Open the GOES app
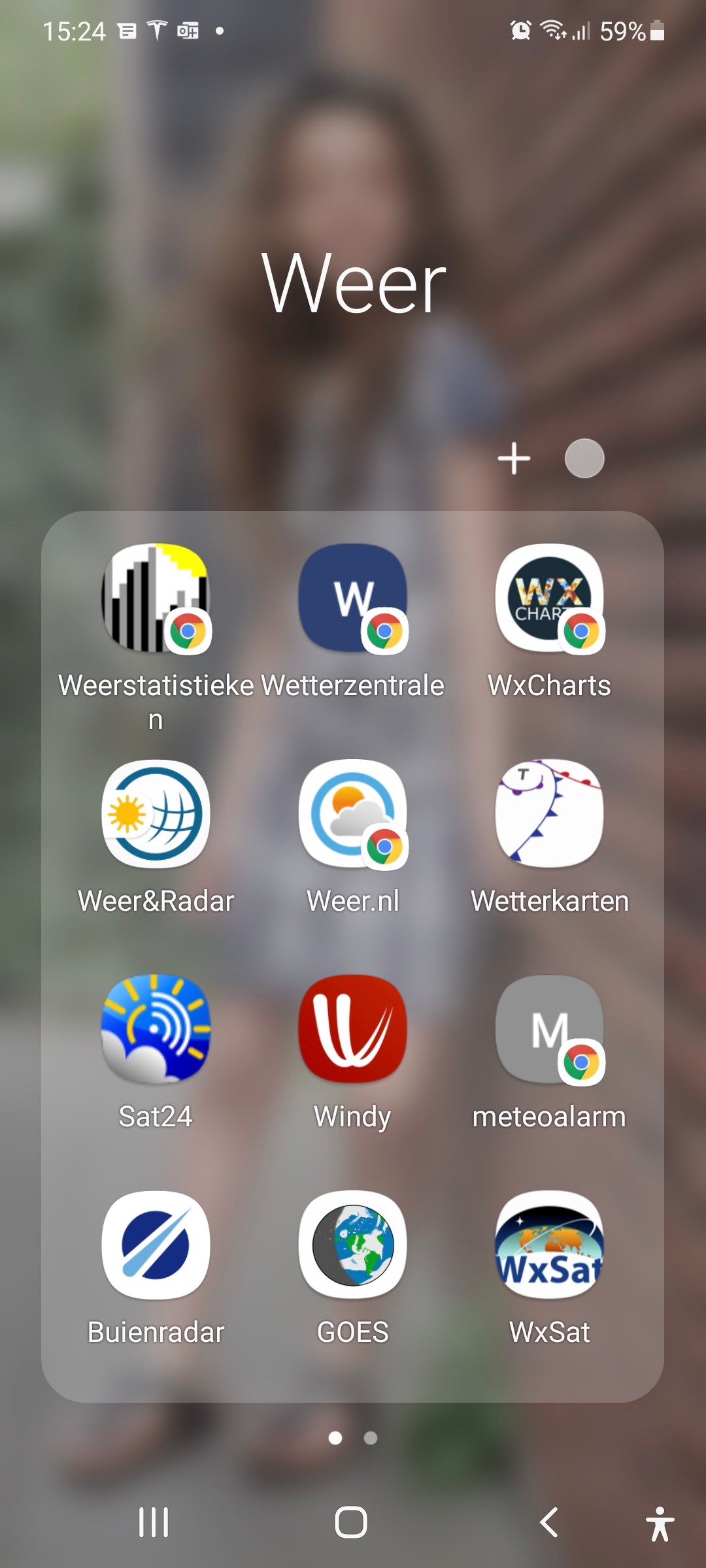The height and width of the screenshot is (1568, 706). pos(352,1245)
